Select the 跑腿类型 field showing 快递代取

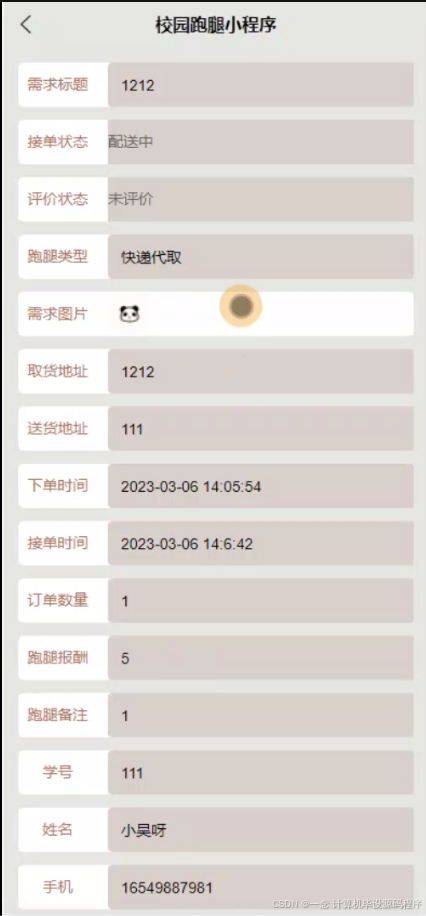pyautogui.click(x=261, y=256)
